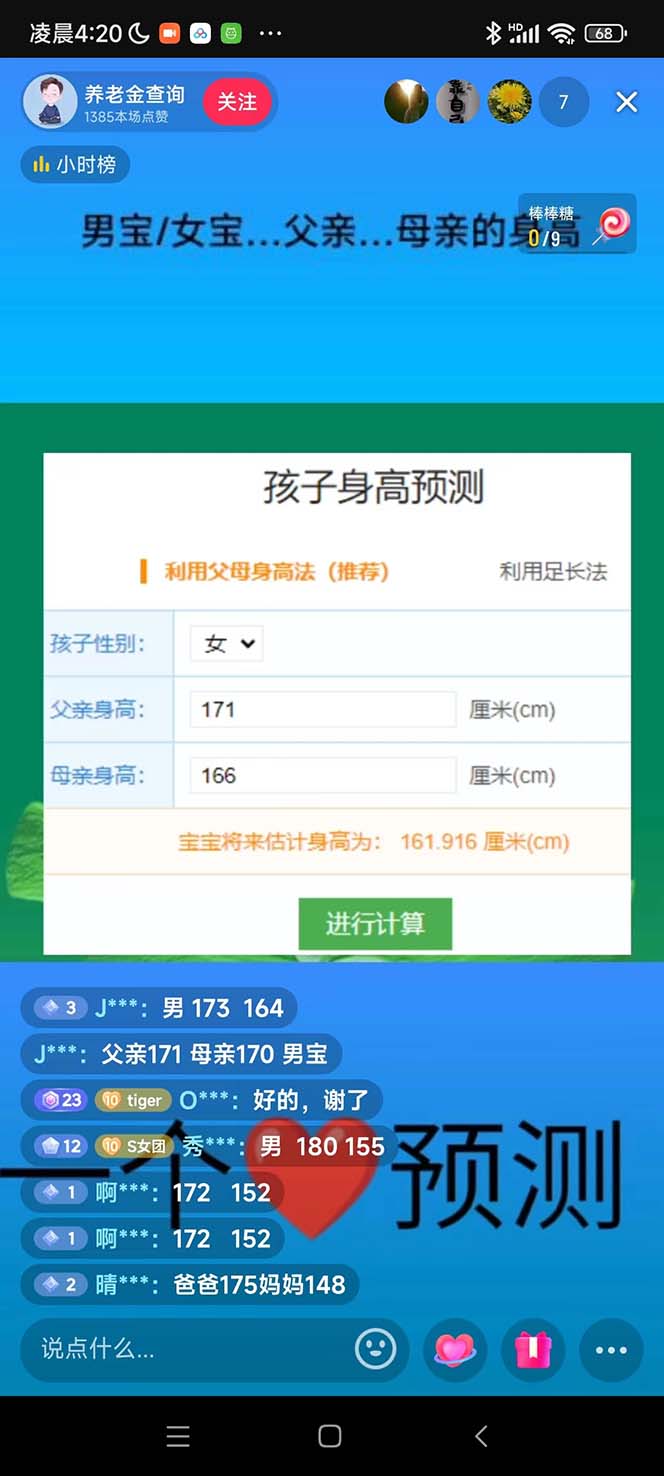Open the 棒棒糖 lollipop gift task
This screenshot has height=1476, width=664.
(578, 225)
